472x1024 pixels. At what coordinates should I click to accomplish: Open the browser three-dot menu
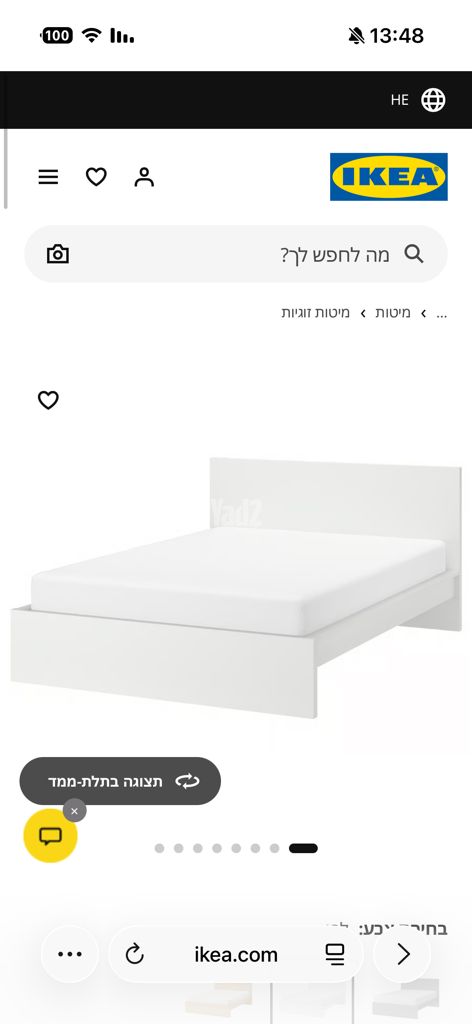tap(70, 954)
